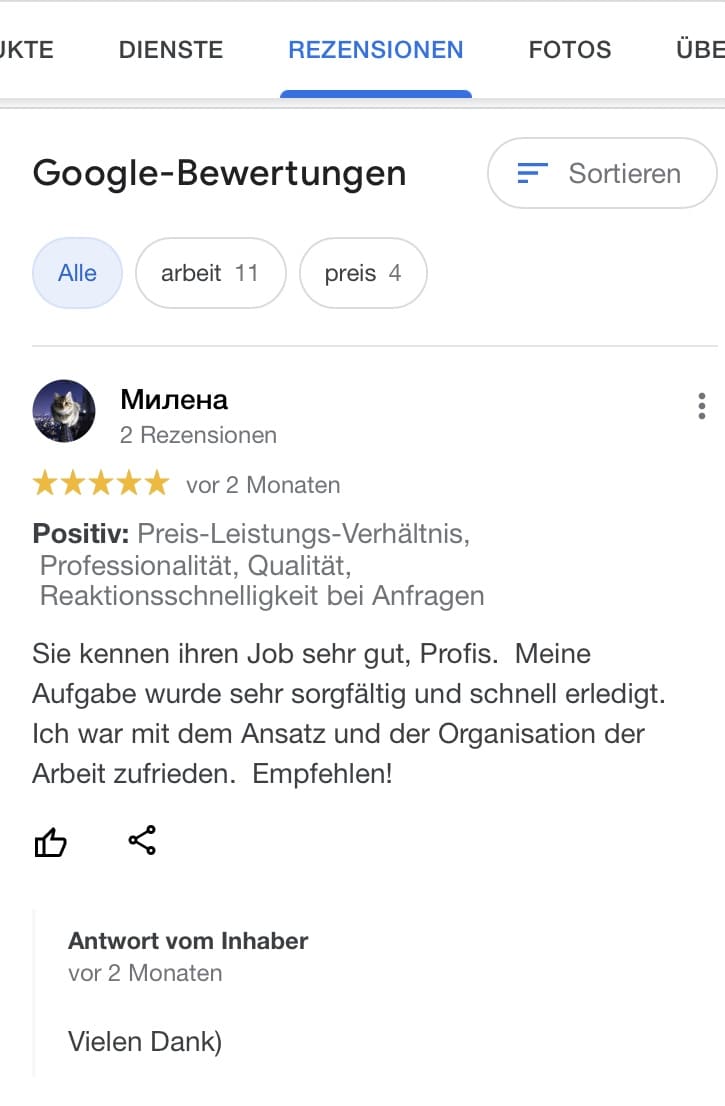Filter reviews by preis keyword

point(363,273)
